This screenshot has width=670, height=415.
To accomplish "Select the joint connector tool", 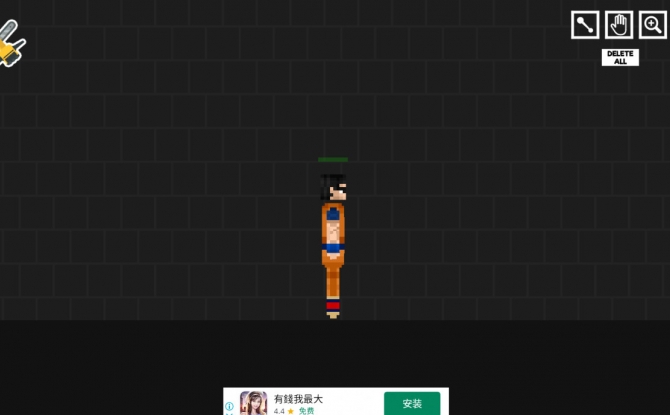I will (x=585, y=25).
